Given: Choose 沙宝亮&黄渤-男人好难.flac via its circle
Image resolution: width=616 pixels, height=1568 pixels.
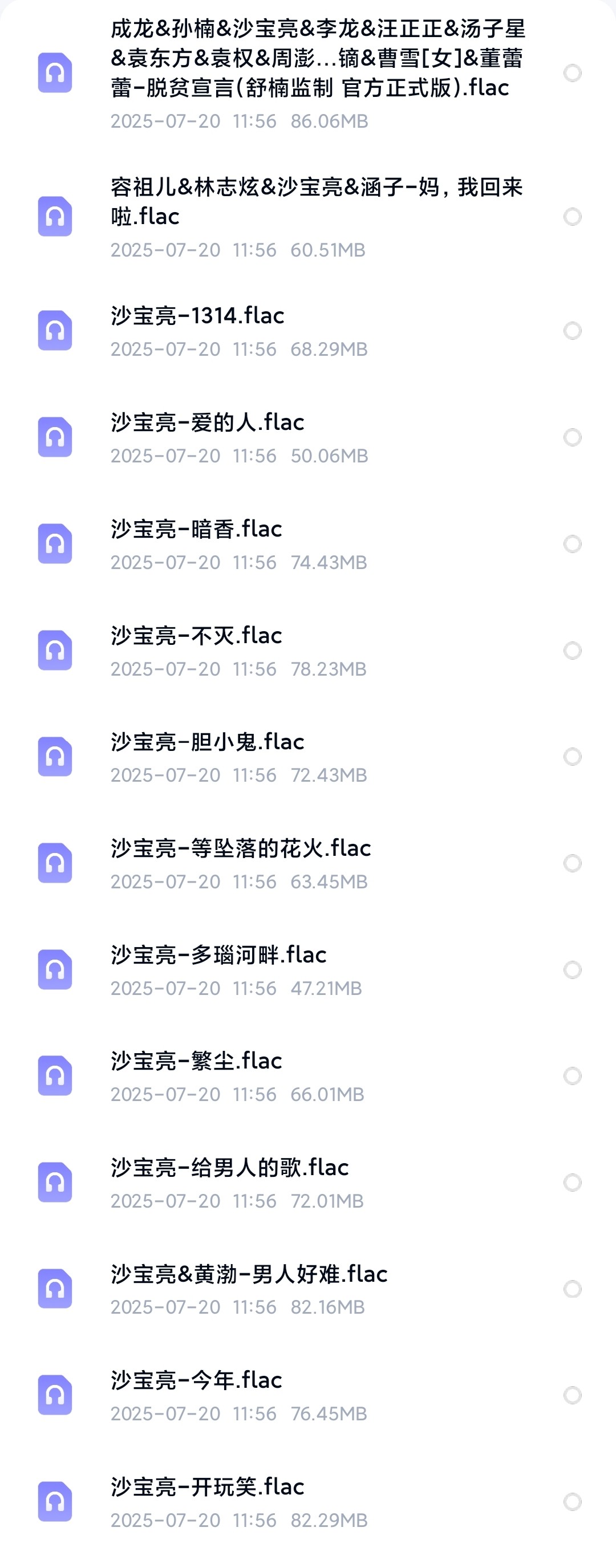Looking at the screenshot, I should [572, 1289].
